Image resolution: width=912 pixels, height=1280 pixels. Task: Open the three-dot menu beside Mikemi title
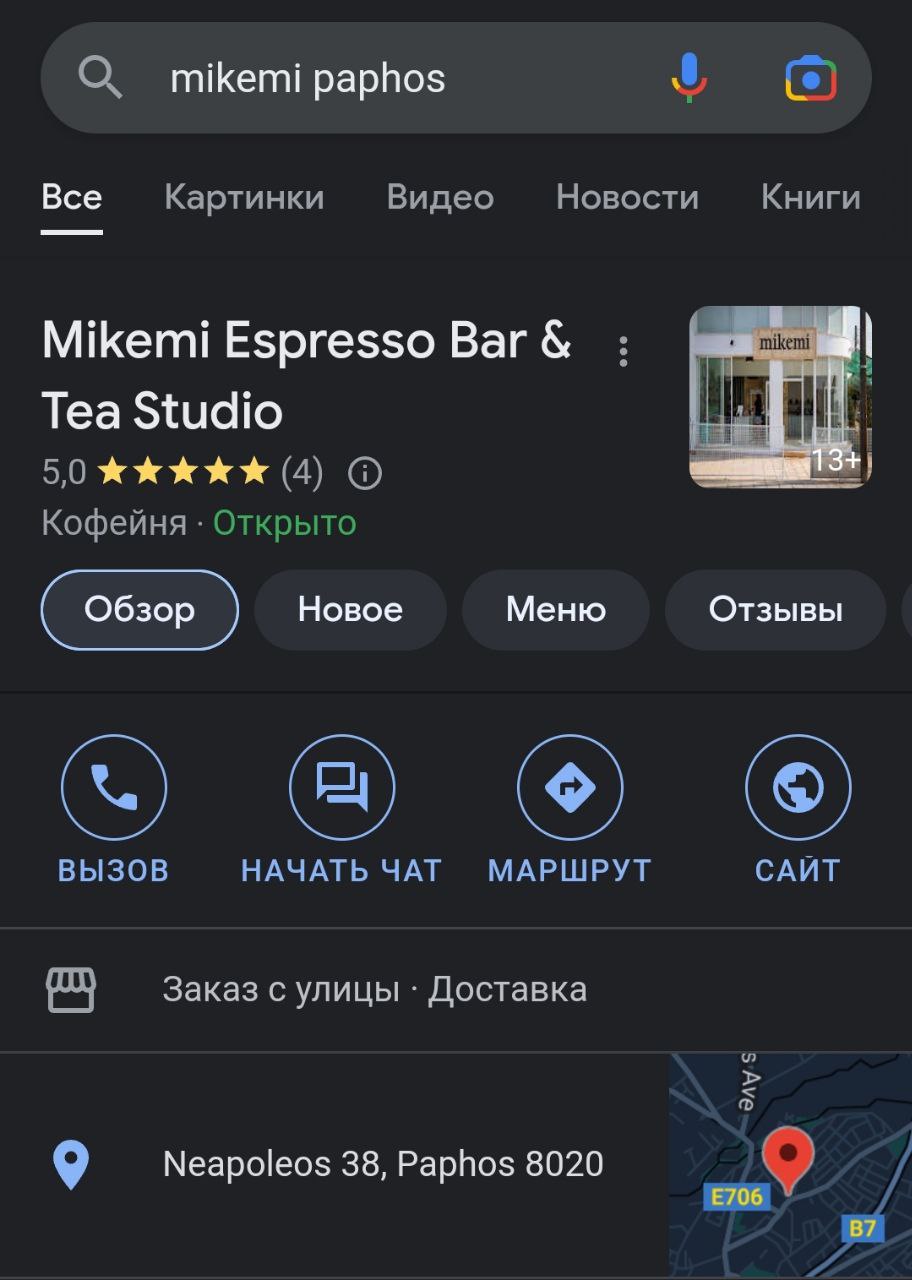pyautogui.click(x=623, y=352)
